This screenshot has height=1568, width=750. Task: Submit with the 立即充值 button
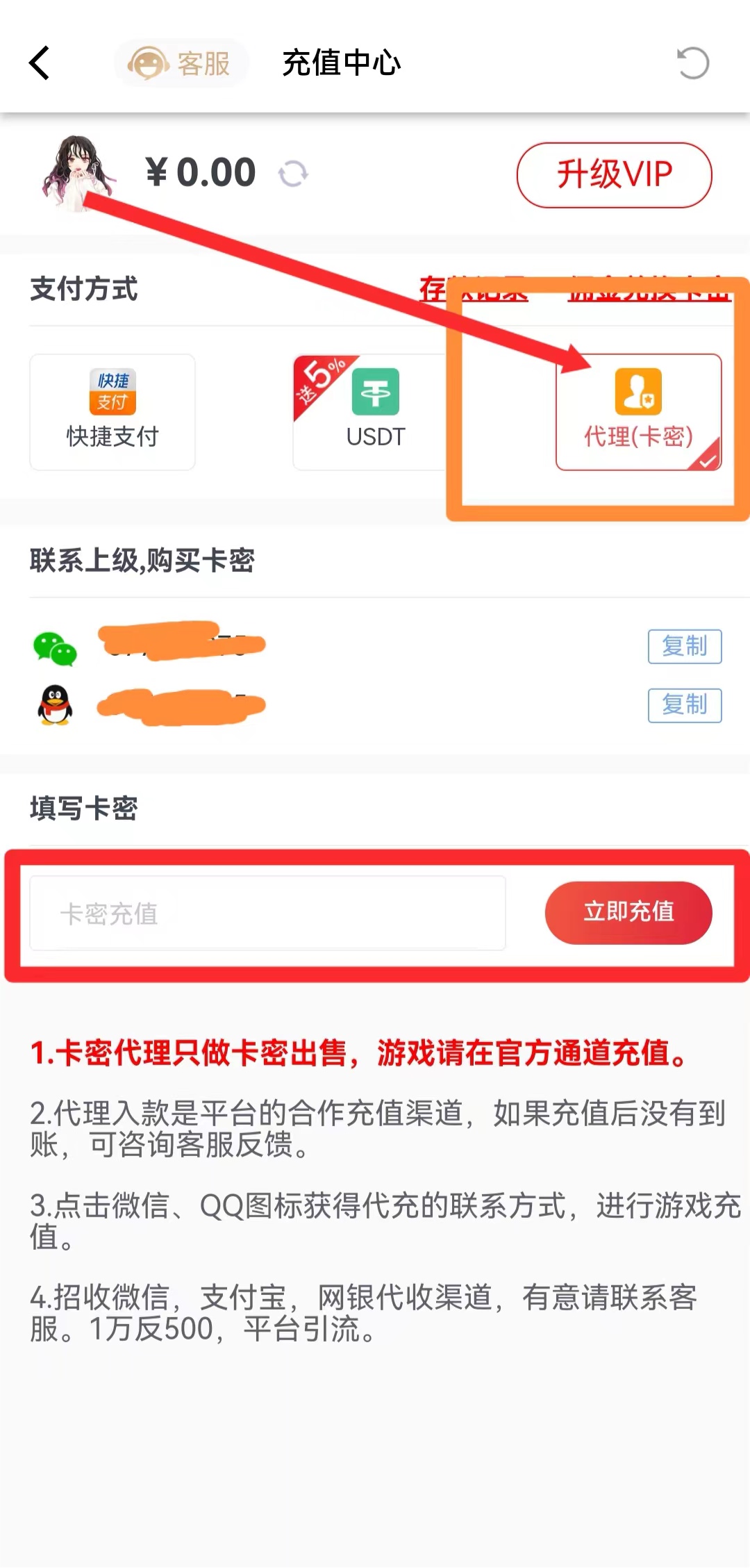pyautogui.click(x=628, y=912)
